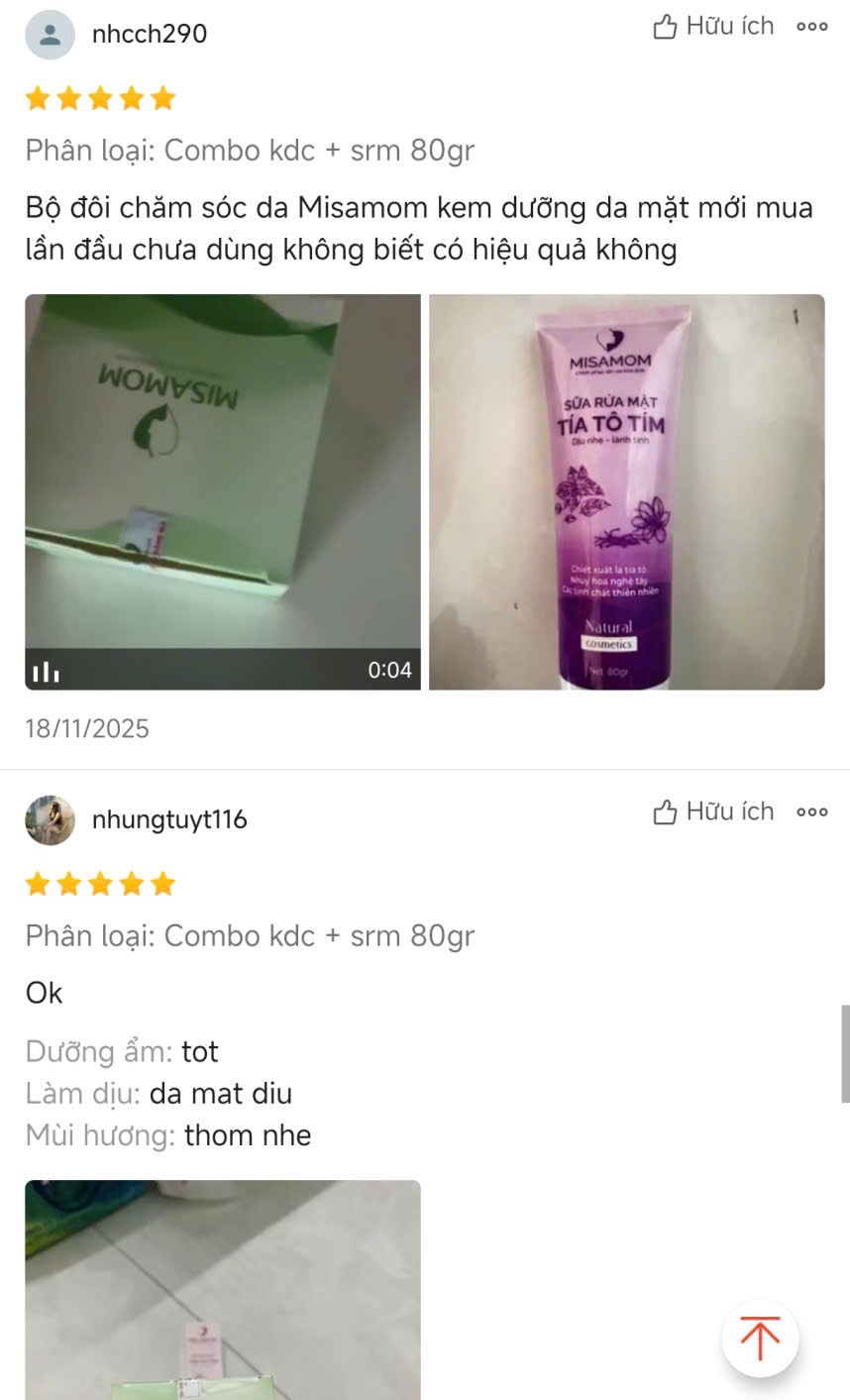850x1400 pixels.
Task: Jump back to the top of the page
Action: point(760,1339)
